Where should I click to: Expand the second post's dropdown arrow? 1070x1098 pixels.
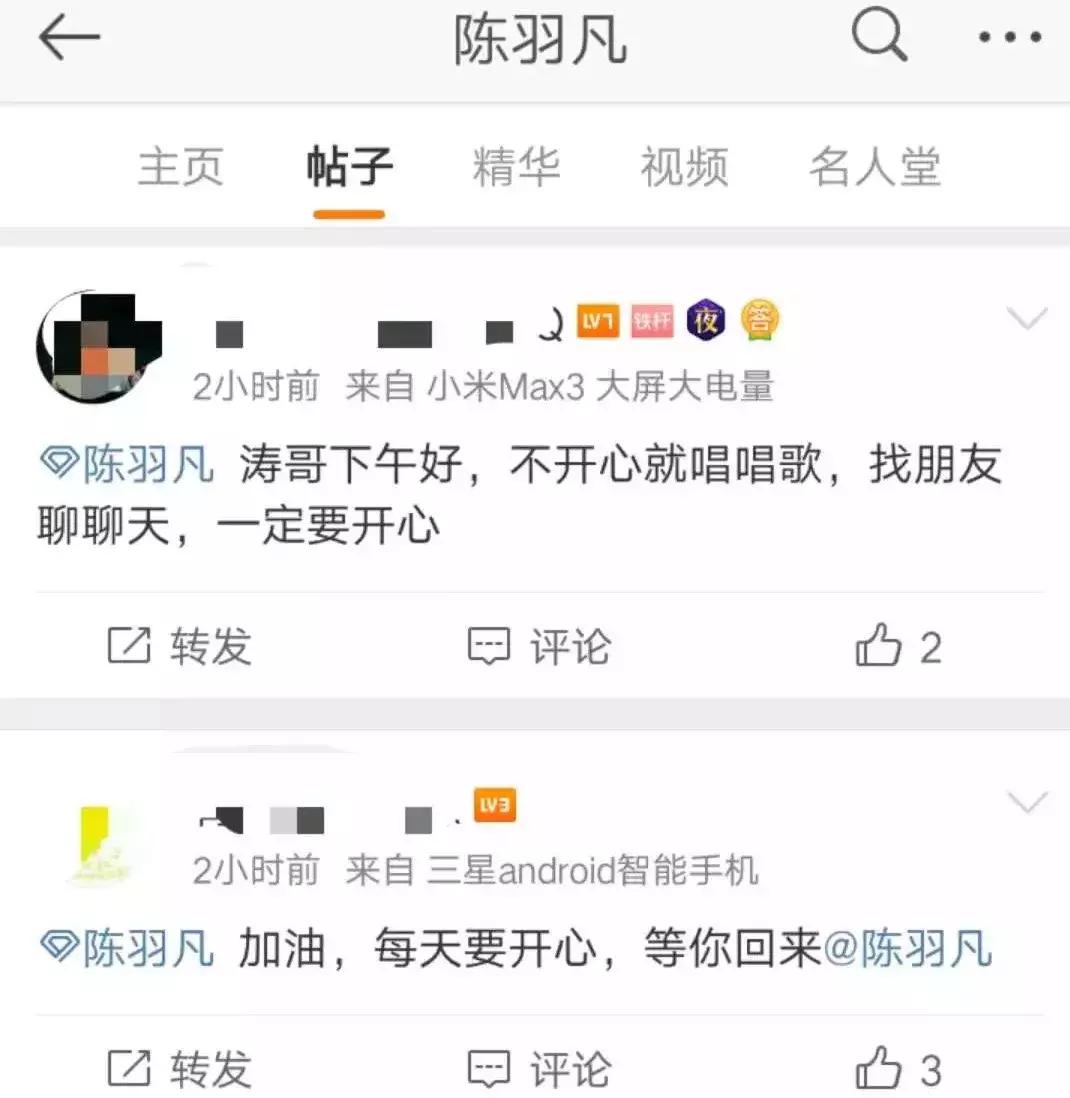1028,800
